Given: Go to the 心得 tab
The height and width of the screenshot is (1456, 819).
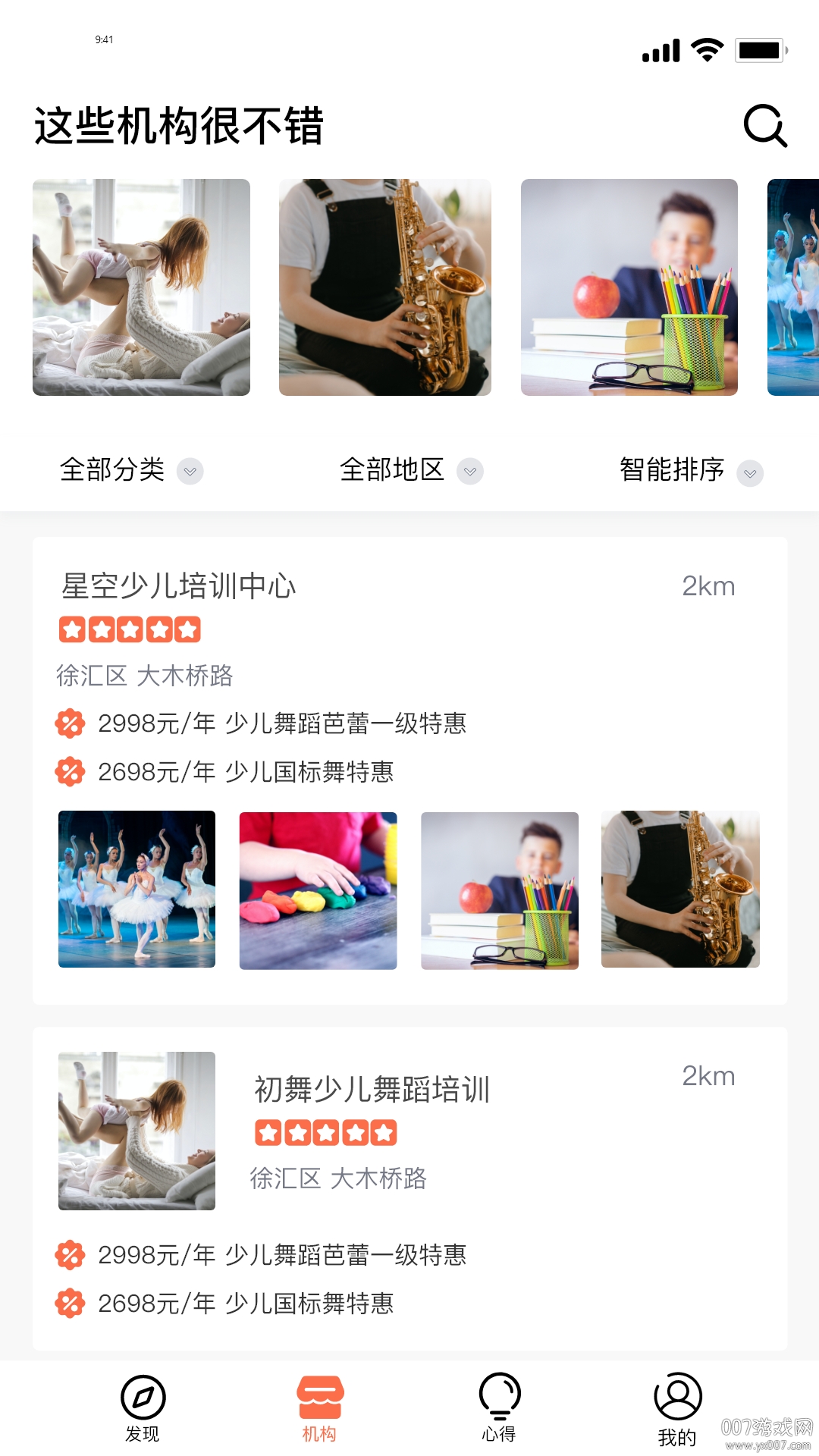Looking at the screenshot, I should (x=499, y=1408).
